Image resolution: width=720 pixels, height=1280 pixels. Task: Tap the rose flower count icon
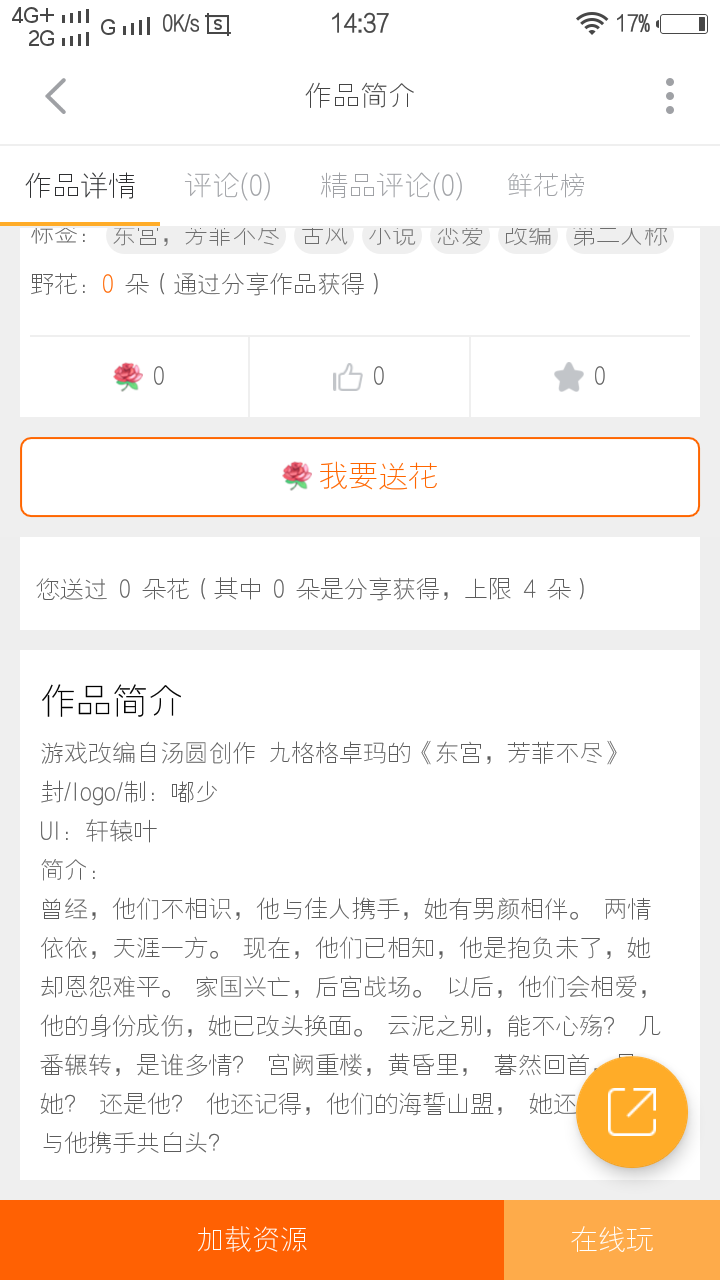coord(133,377)
